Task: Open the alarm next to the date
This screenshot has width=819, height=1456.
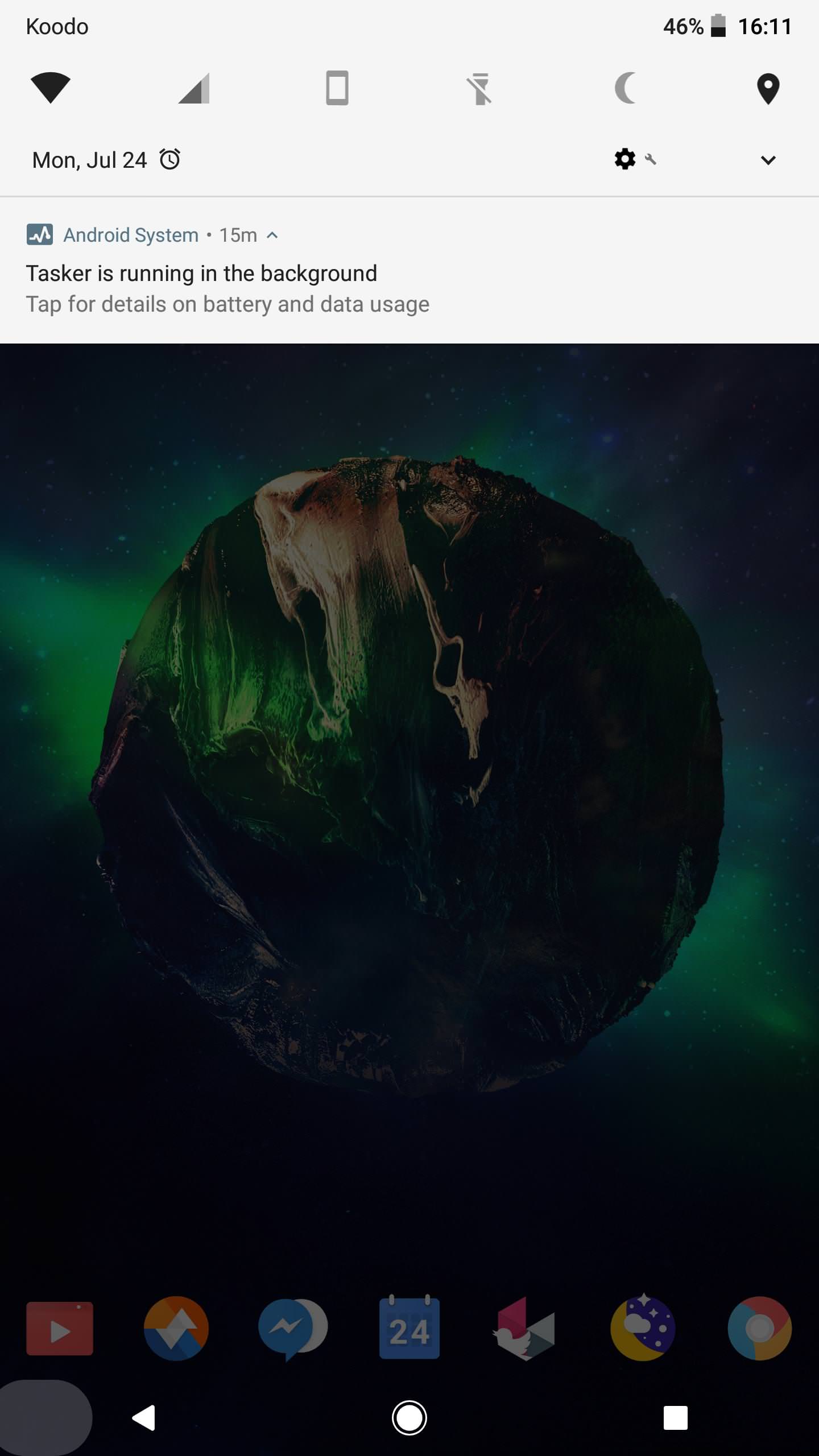Action: coord(169,159)
